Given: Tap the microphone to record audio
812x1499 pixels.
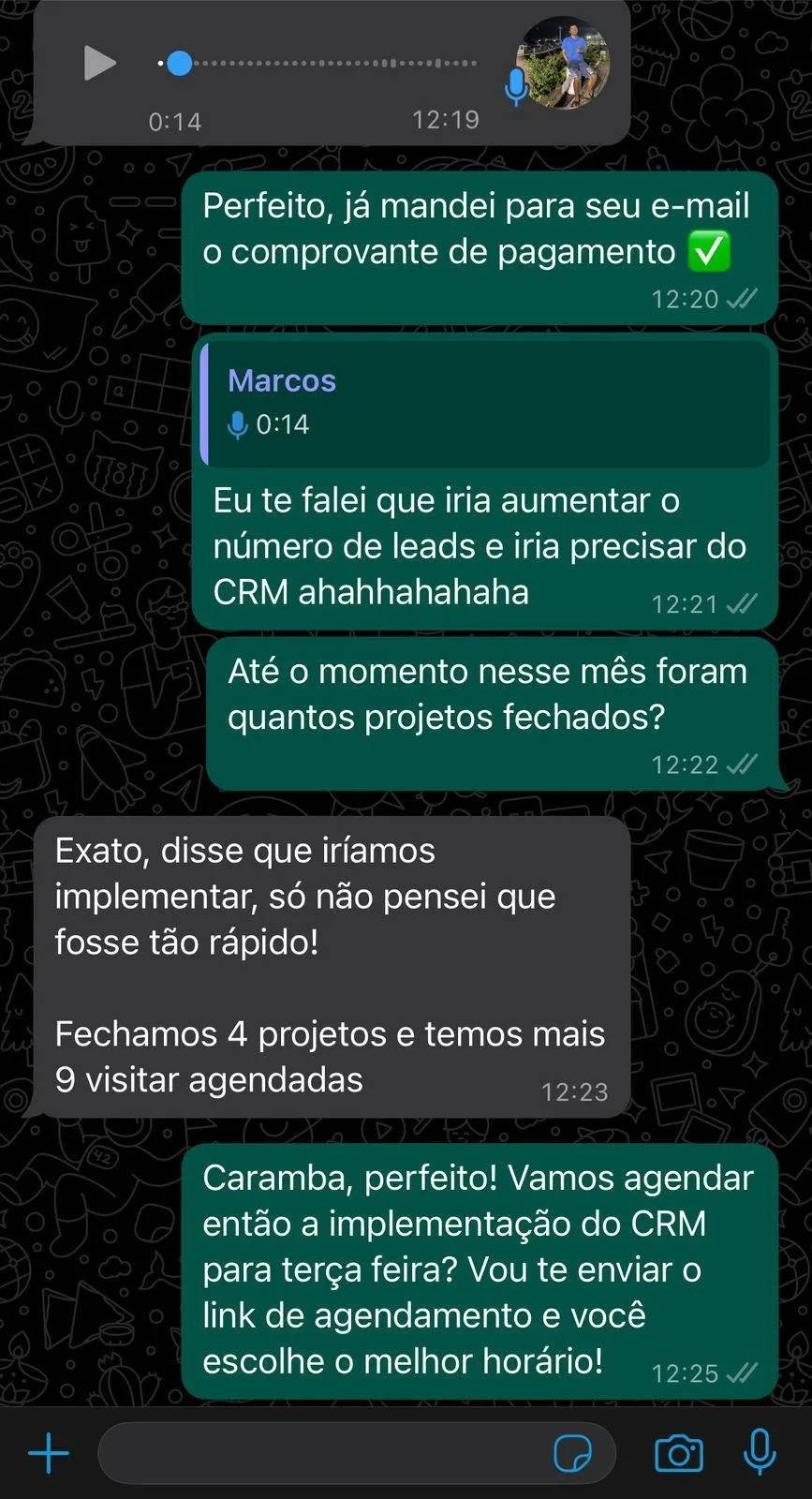Looking at the screenshot, I should pos(760,1452).
